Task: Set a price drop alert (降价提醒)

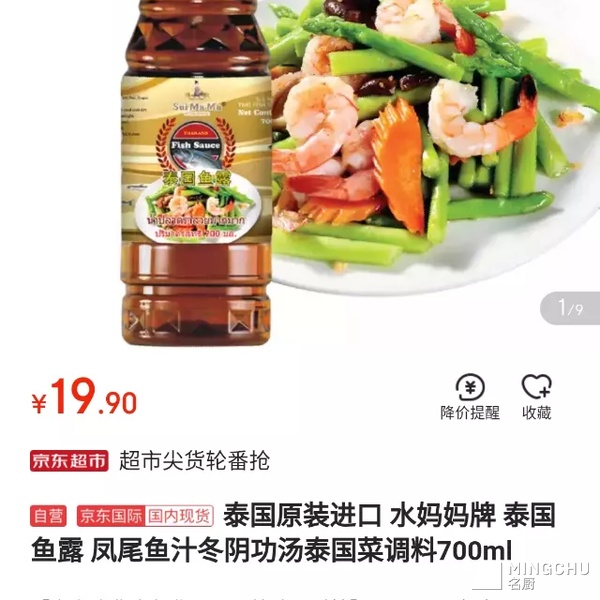Action: pyautogui.click(x=469, y=396)
